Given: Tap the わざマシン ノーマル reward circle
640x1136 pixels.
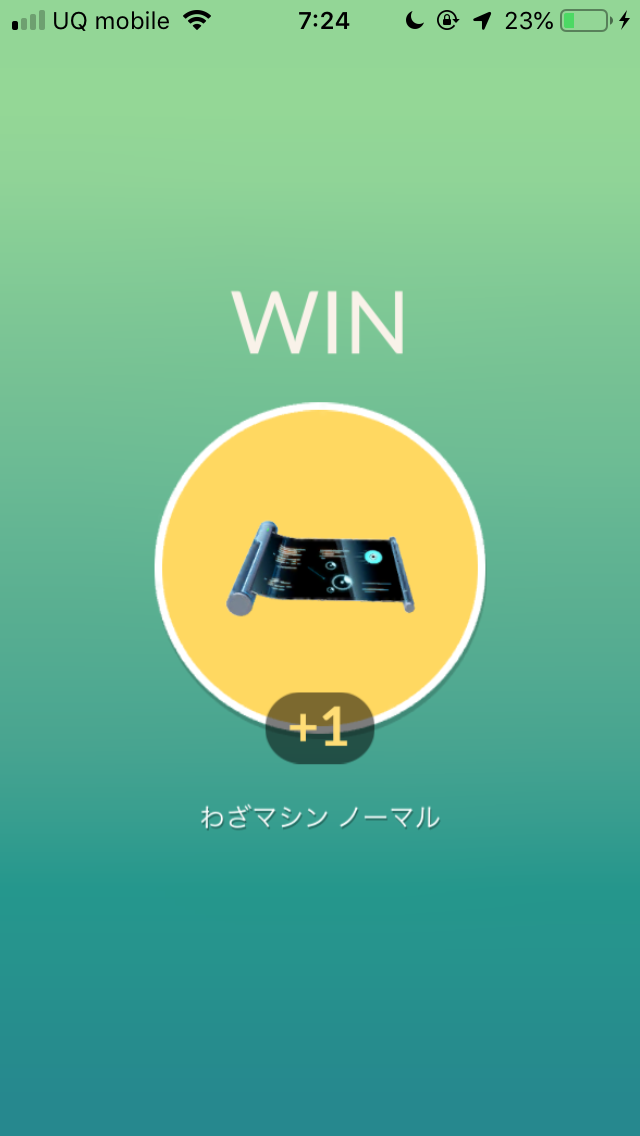Looking at the screenshot, I should (320, 566).
